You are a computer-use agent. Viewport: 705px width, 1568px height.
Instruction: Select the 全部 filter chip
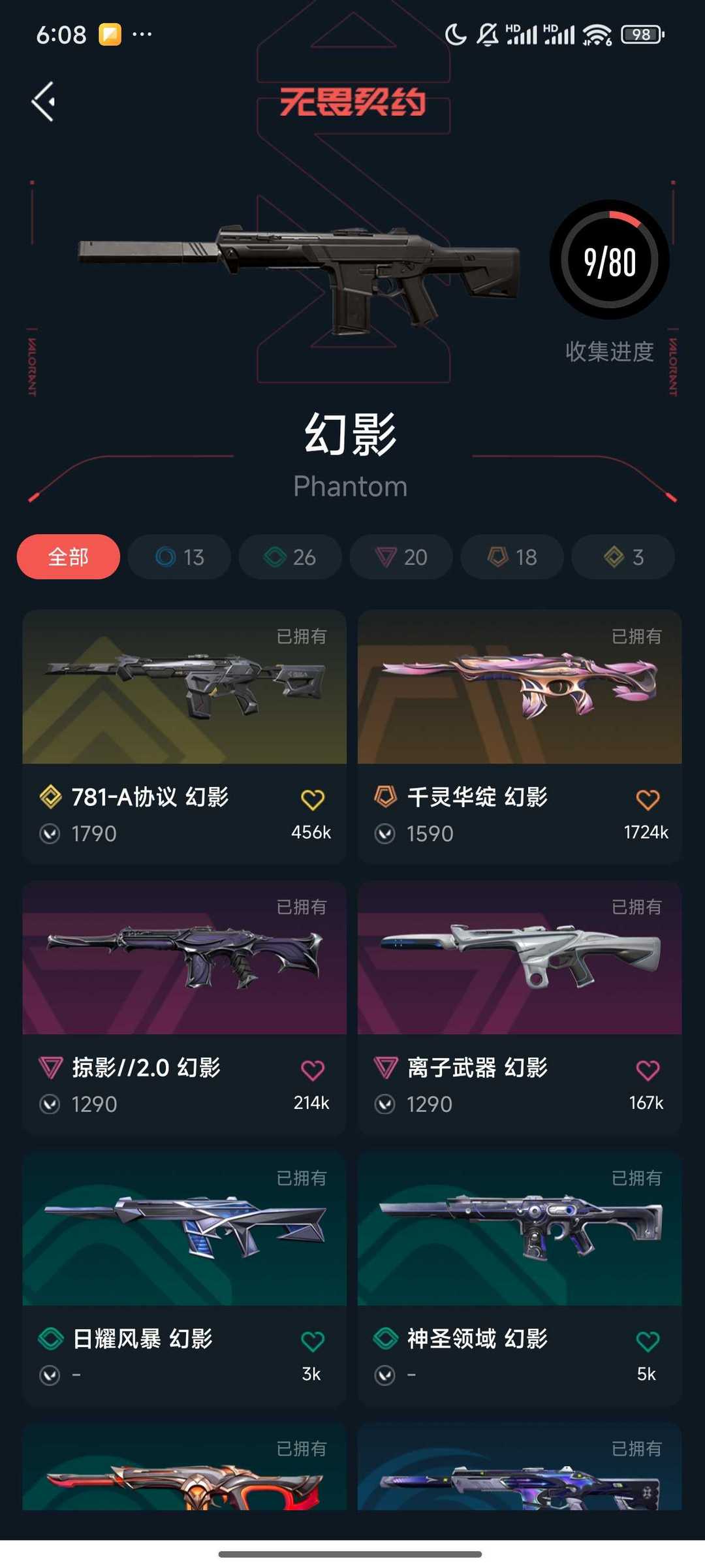click(x=69, y=557)
